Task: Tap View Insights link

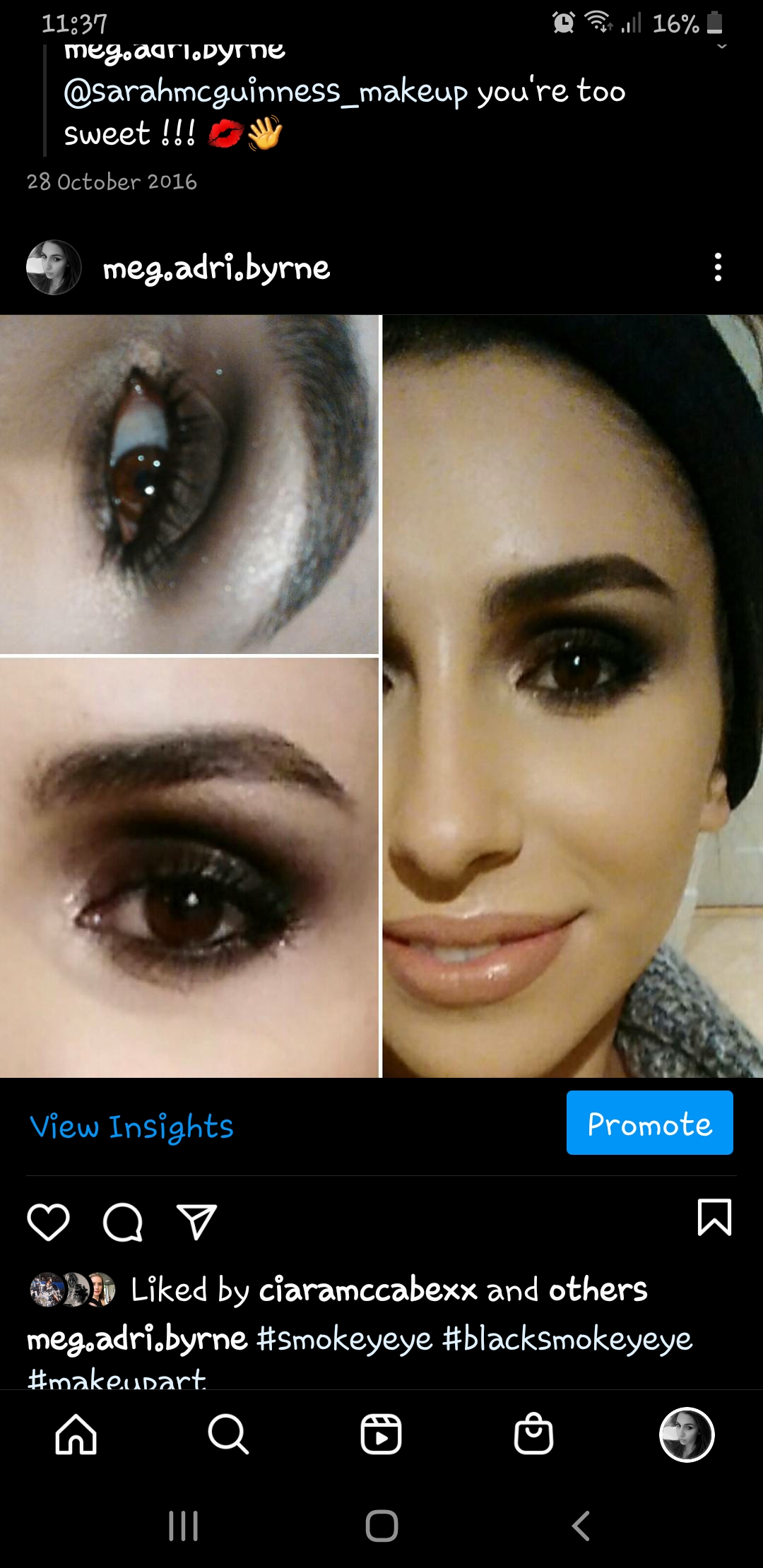Action: (131, 1126)
